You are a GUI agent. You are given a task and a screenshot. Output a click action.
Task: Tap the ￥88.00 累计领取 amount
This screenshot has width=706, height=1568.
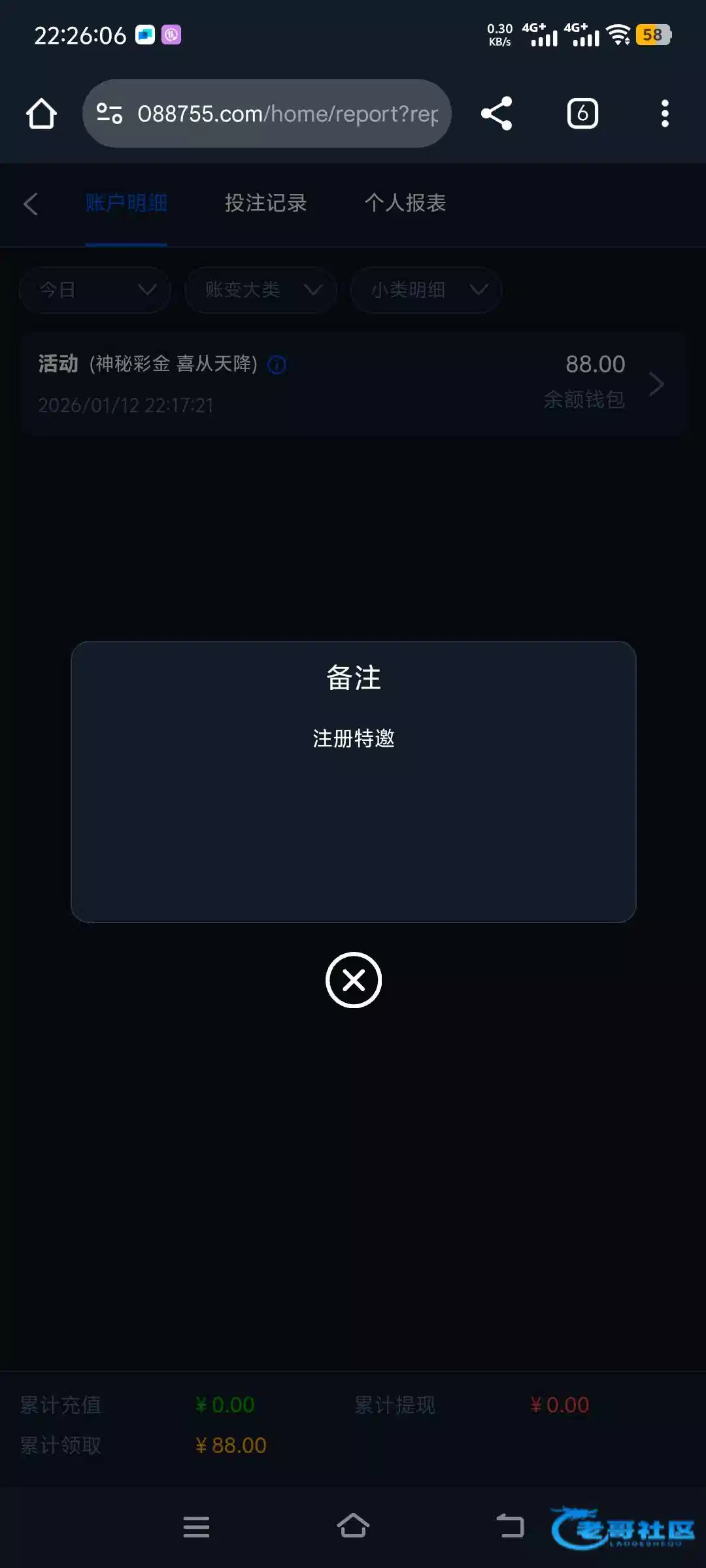pos(230,1445)
